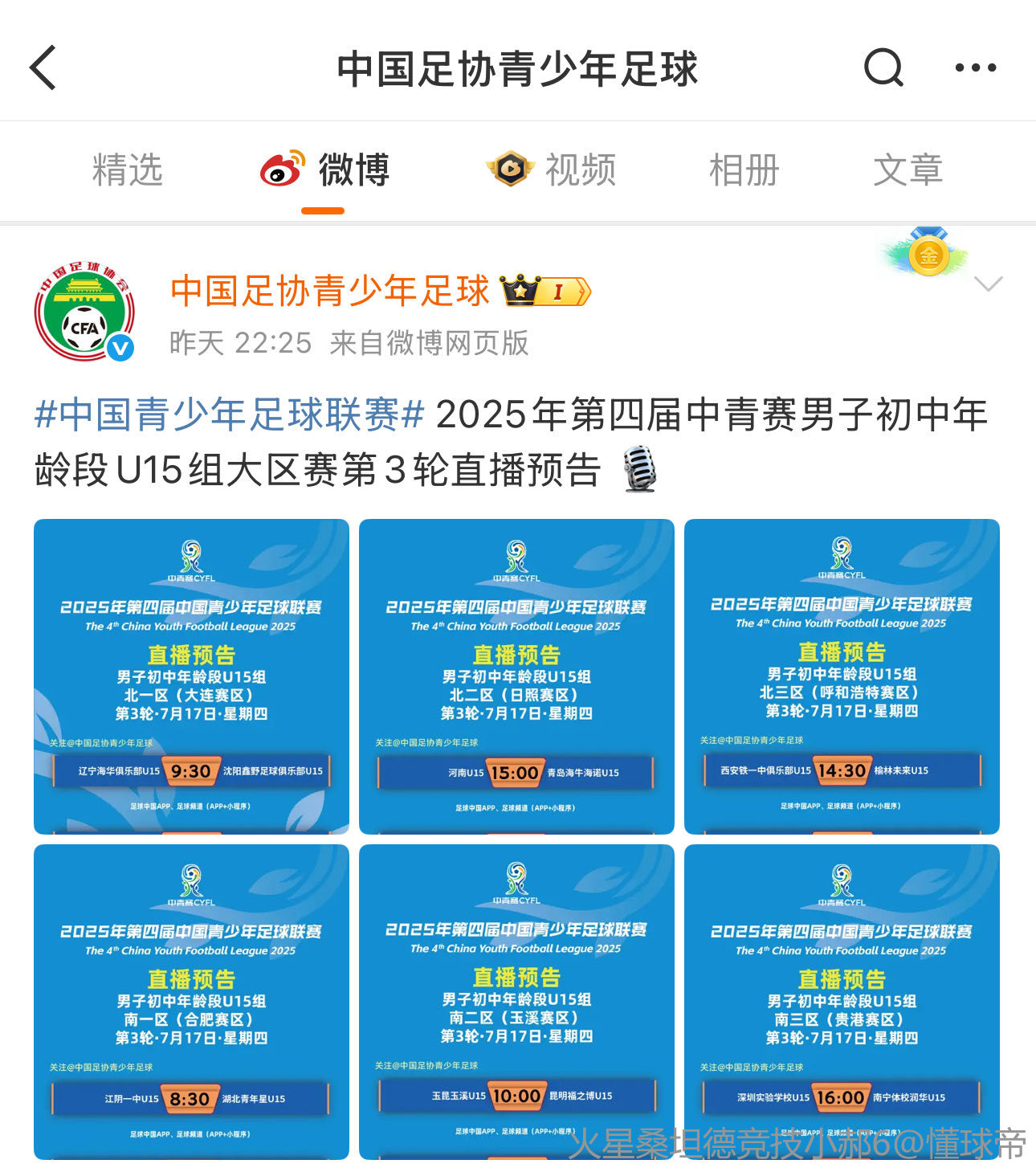Viewport: 1036px width, 1172px height.
Task: Open the 南三区（贵港赛区）image
Action: point(842,1002)
